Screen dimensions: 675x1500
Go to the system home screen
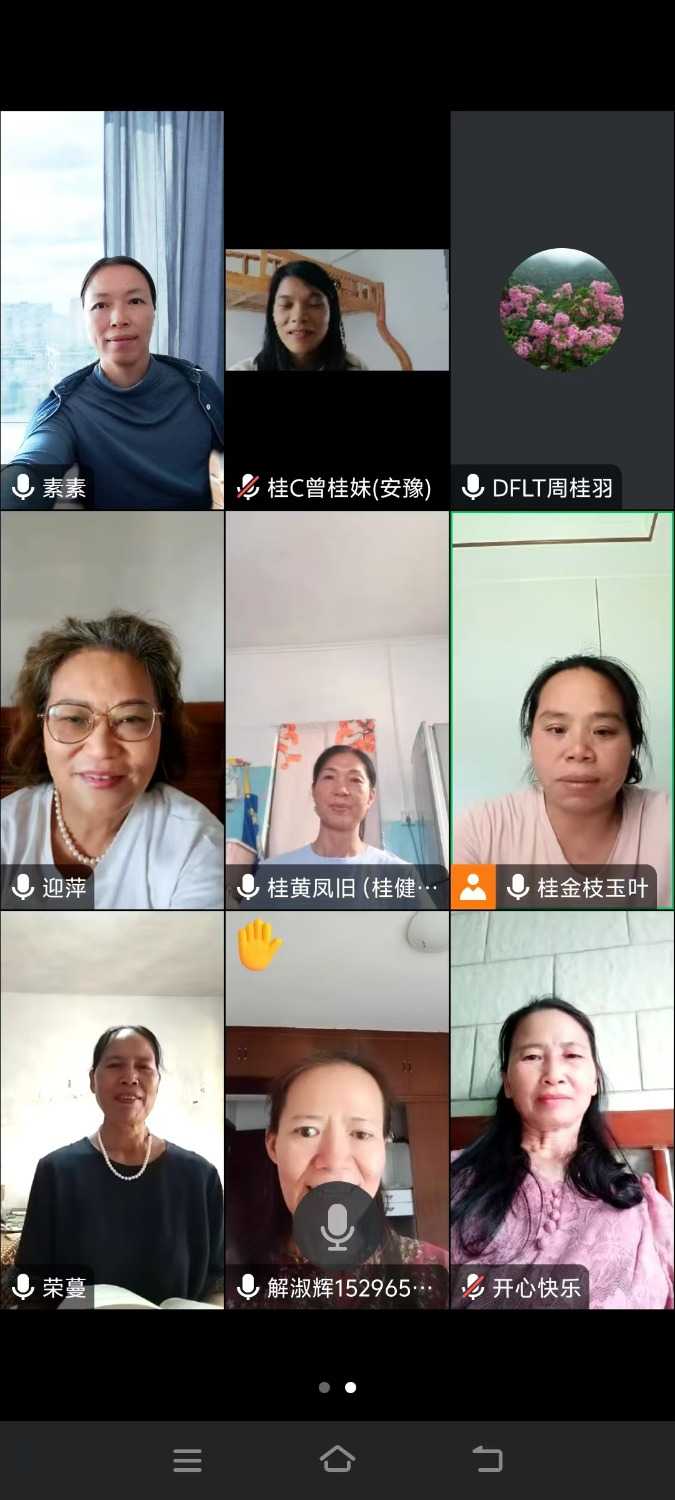coord(337,1460)
